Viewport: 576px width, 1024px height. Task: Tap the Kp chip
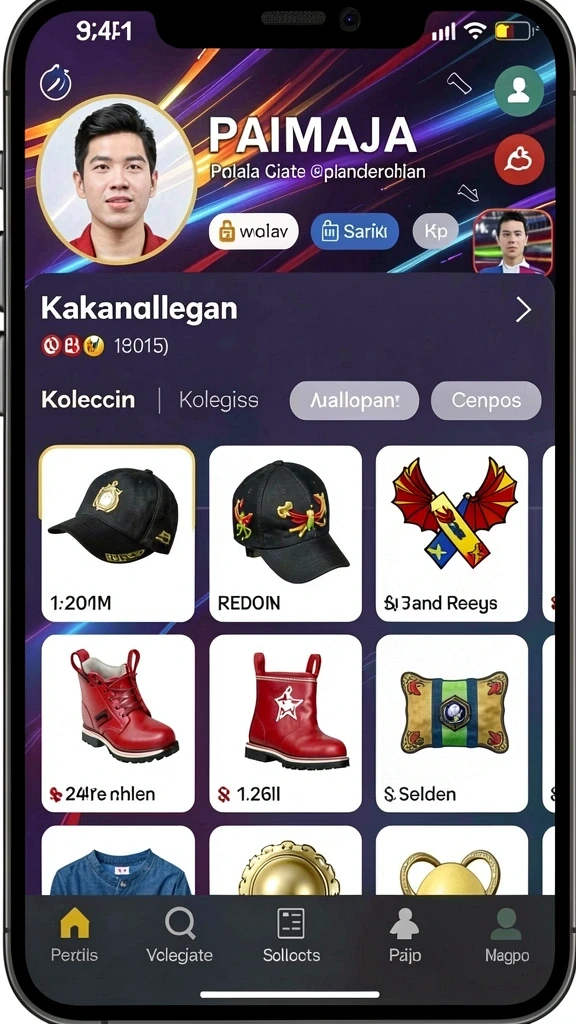[436, 231]
